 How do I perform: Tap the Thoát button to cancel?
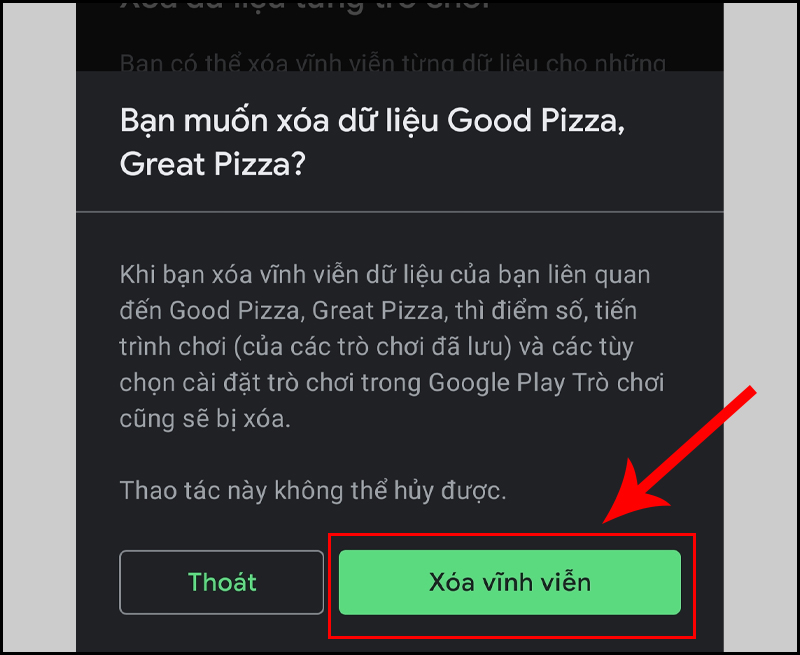222,582
